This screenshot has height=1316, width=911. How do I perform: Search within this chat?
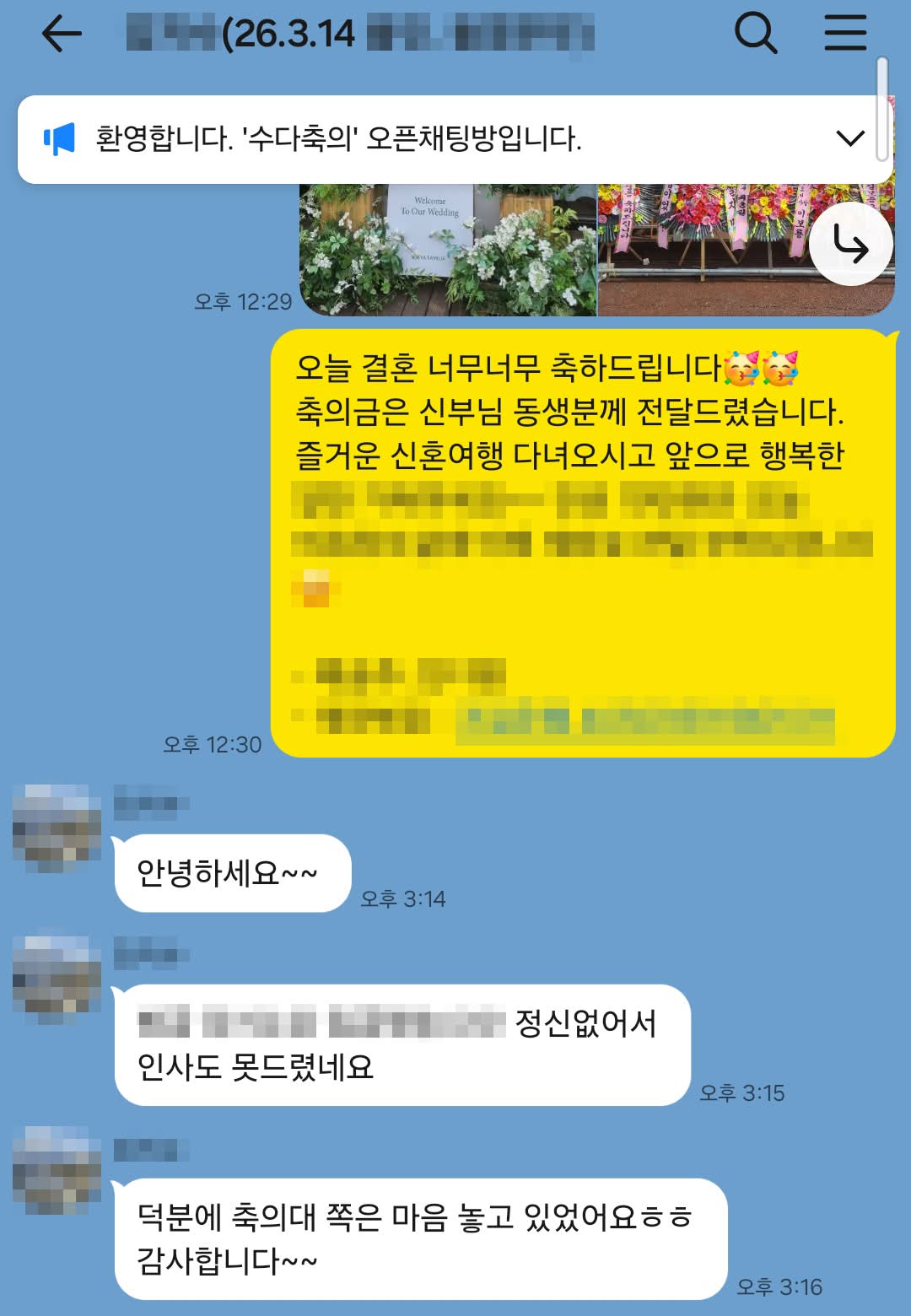point(755,35)
